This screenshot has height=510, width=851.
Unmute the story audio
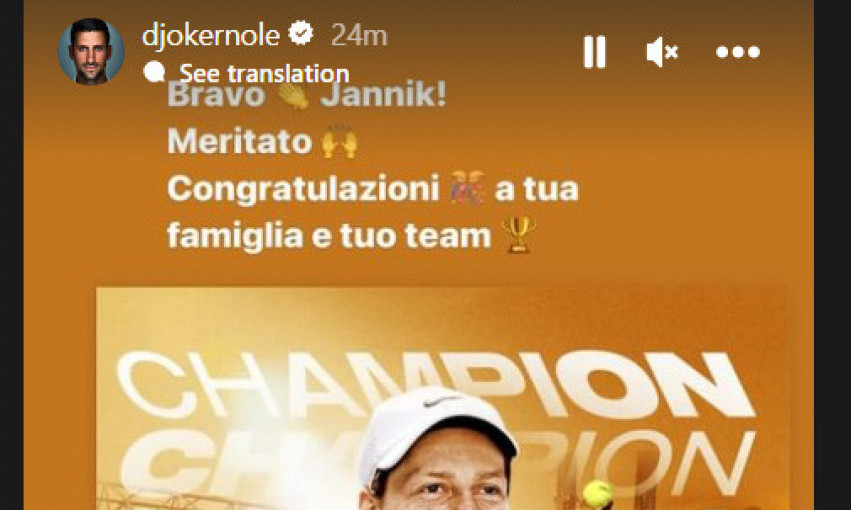point(662,52)
